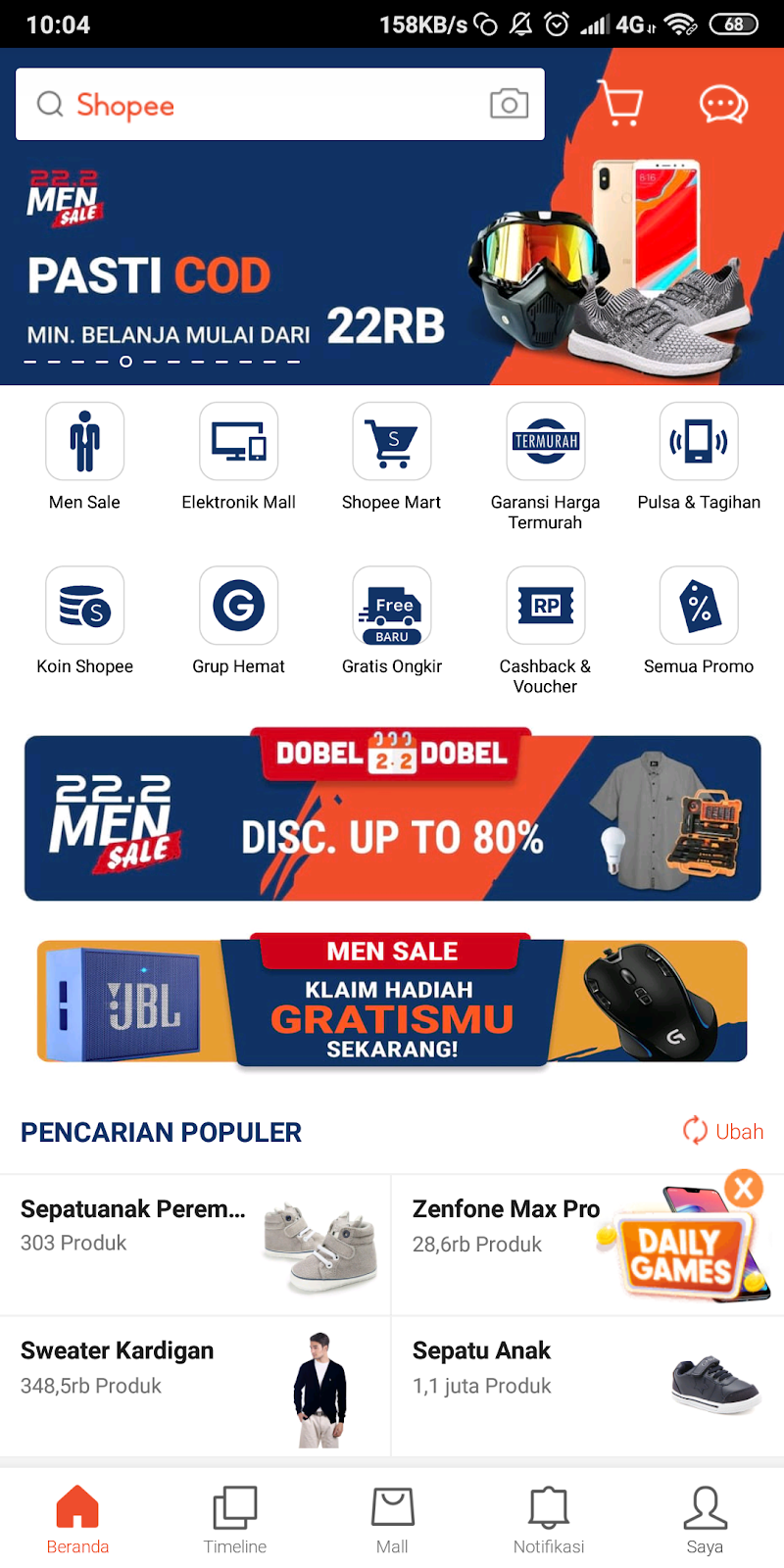Viewport: 784px width, 1568px height.
Task: Open the chat messages icon
Action: 723,104
